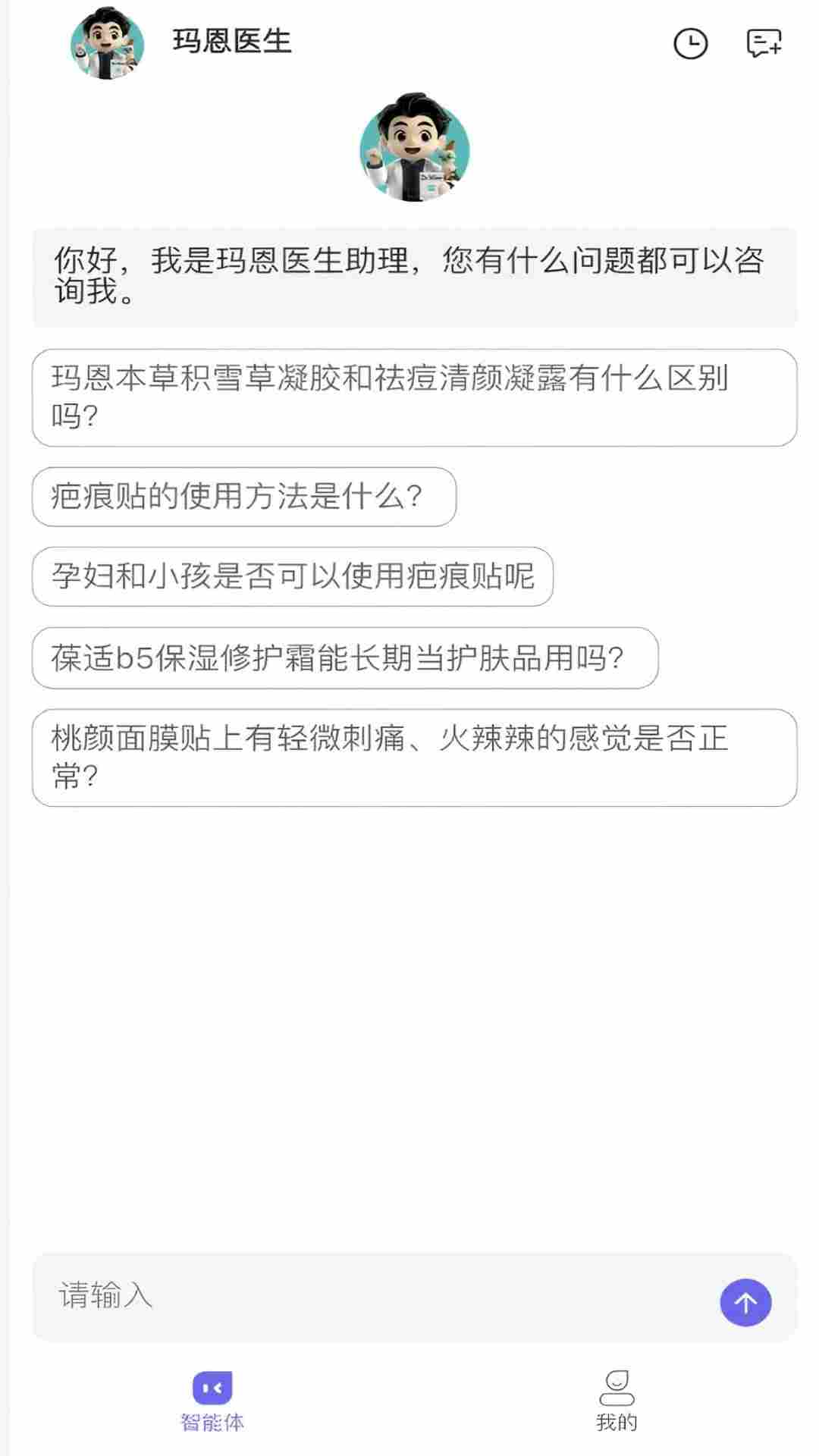Tap the assistant greeting from 玛恩医生助理
The image size is (819, 1456).
(413, 277)
